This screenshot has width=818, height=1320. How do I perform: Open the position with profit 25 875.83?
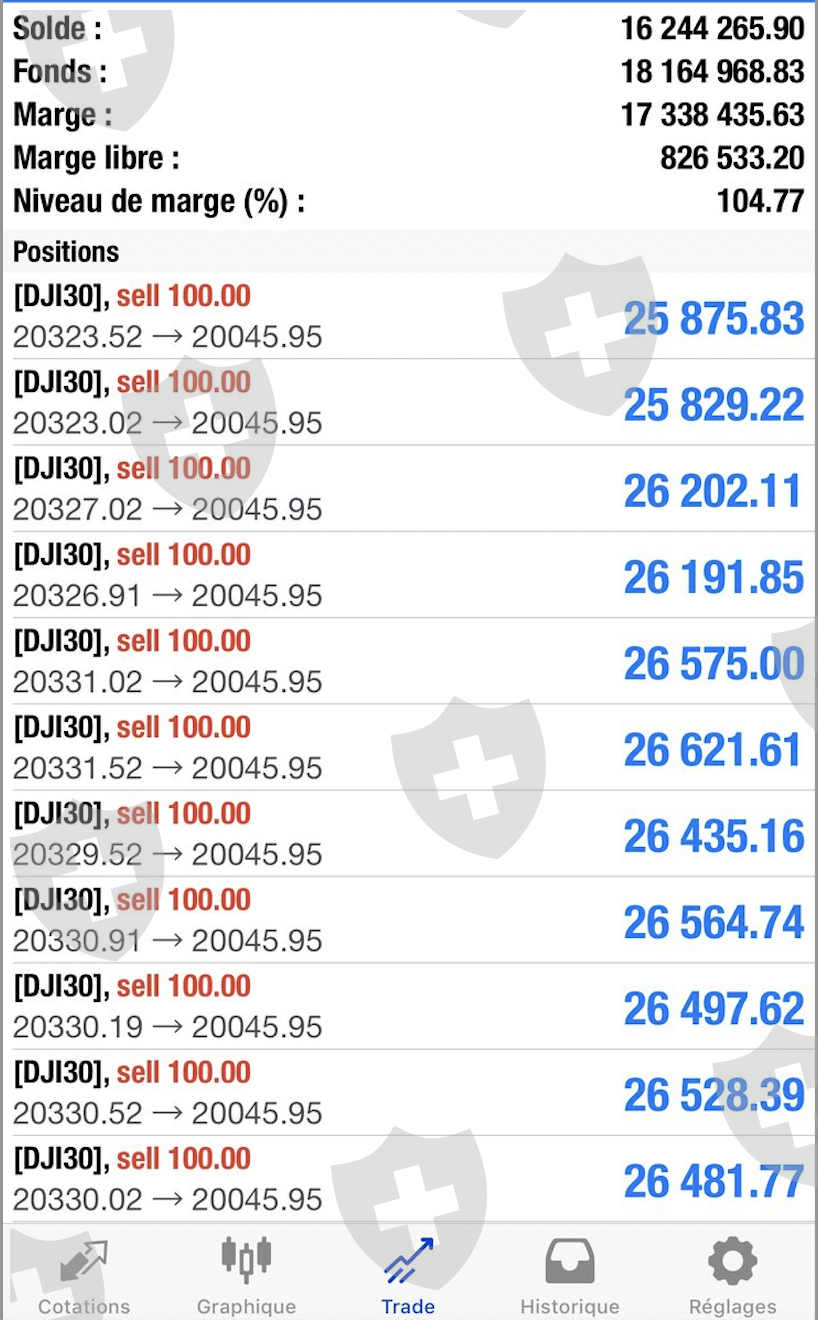[409, 316]
